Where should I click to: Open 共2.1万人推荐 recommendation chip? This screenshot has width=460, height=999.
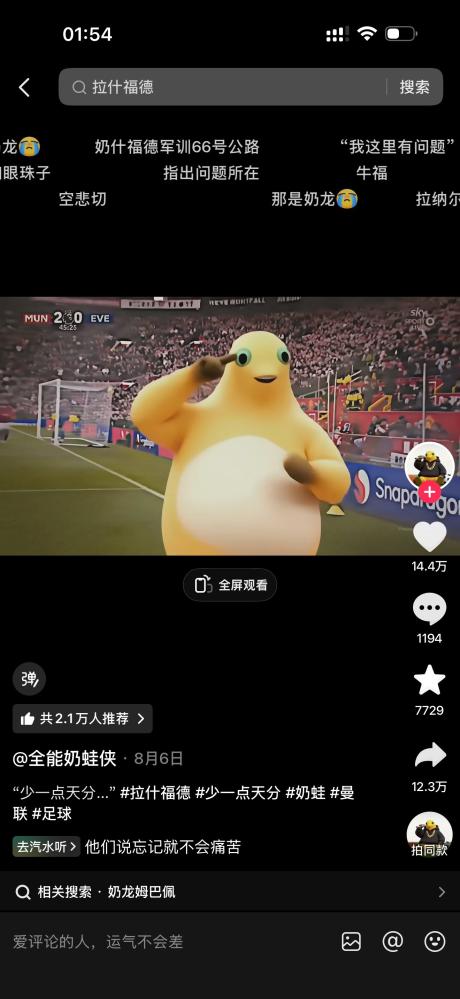pyautogui.click(x=83, y=719)
